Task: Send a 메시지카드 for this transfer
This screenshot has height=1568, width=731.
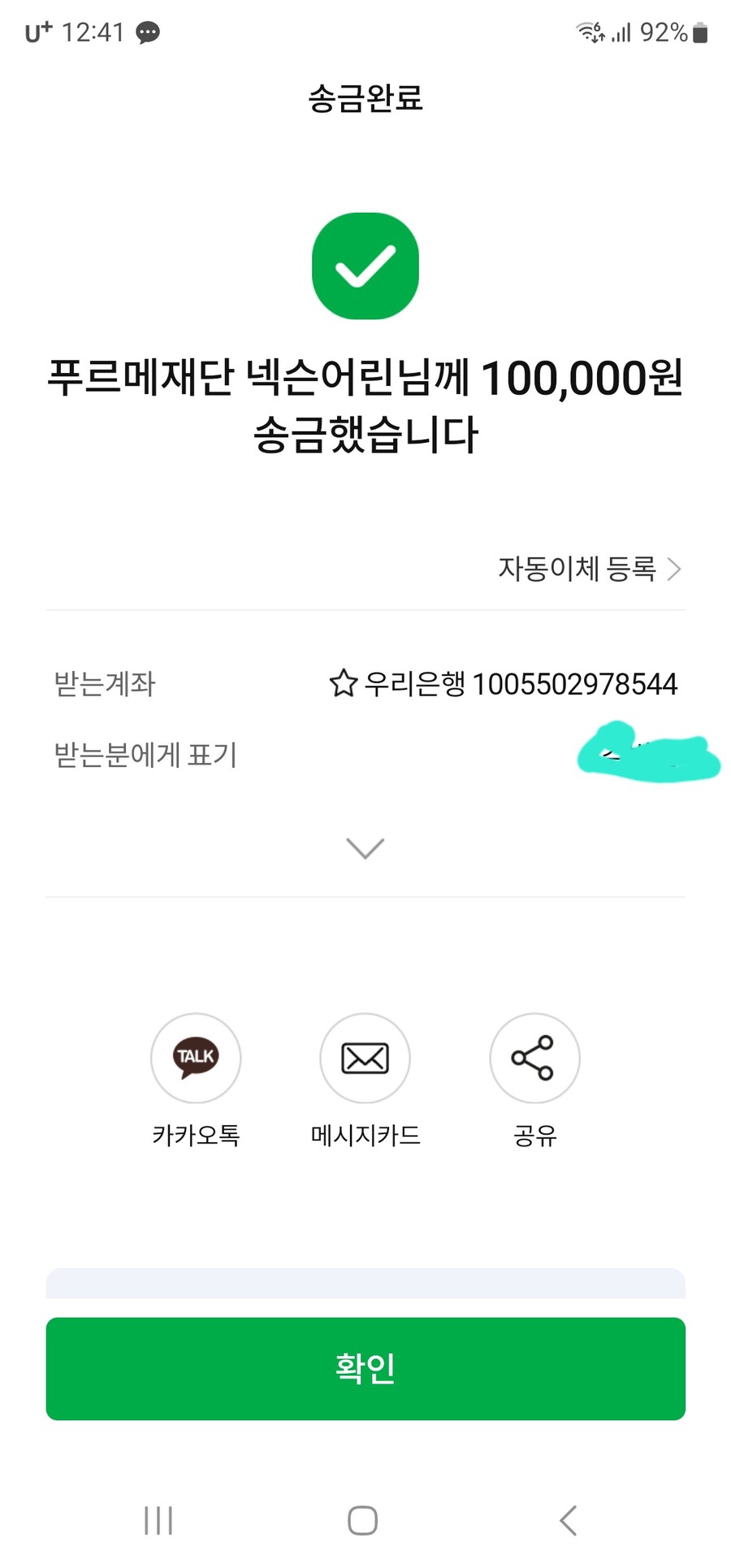Action: pos(365,1058)
